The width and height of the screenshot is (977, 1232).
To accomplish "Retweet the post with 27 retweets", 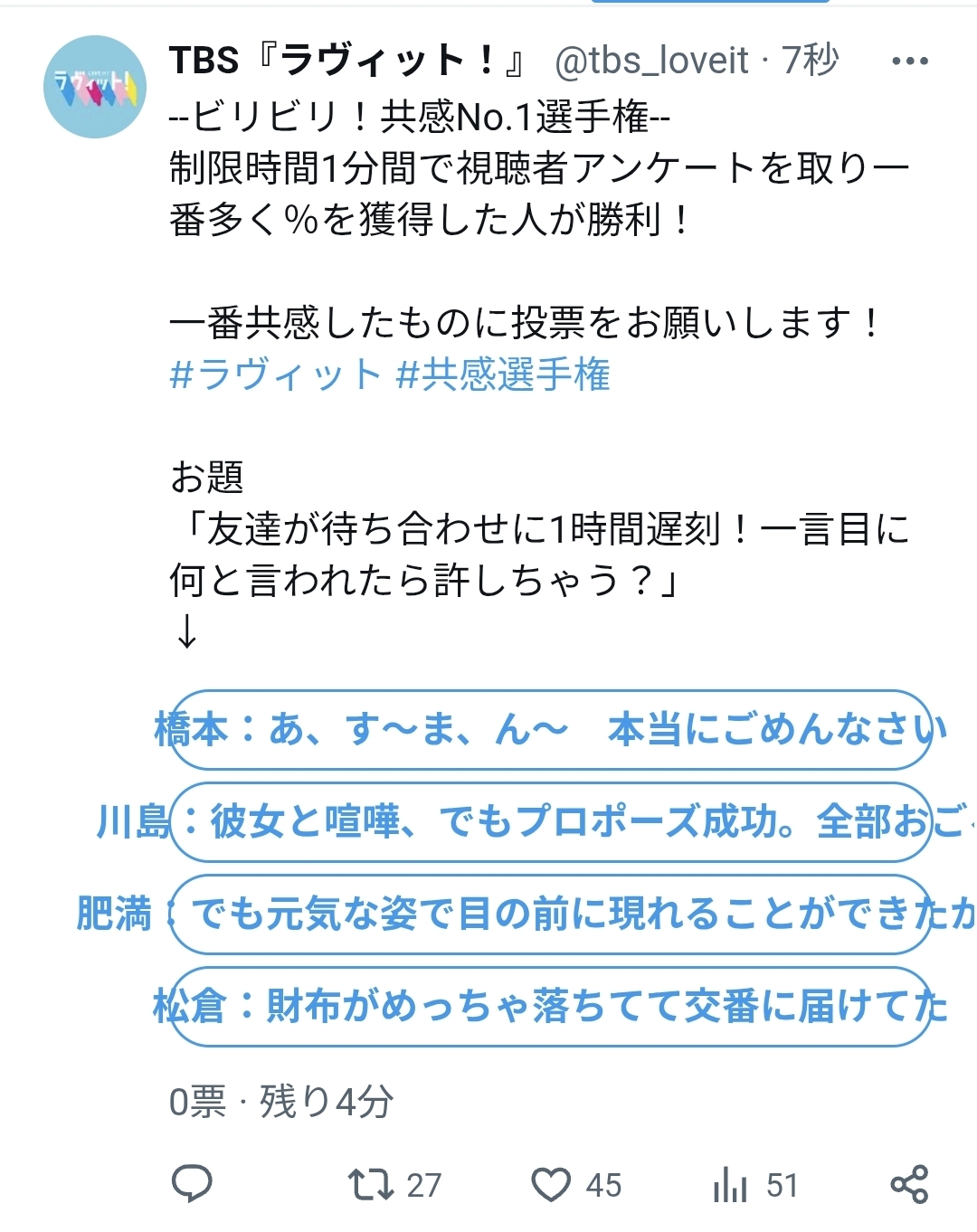I will [371, 1184].
